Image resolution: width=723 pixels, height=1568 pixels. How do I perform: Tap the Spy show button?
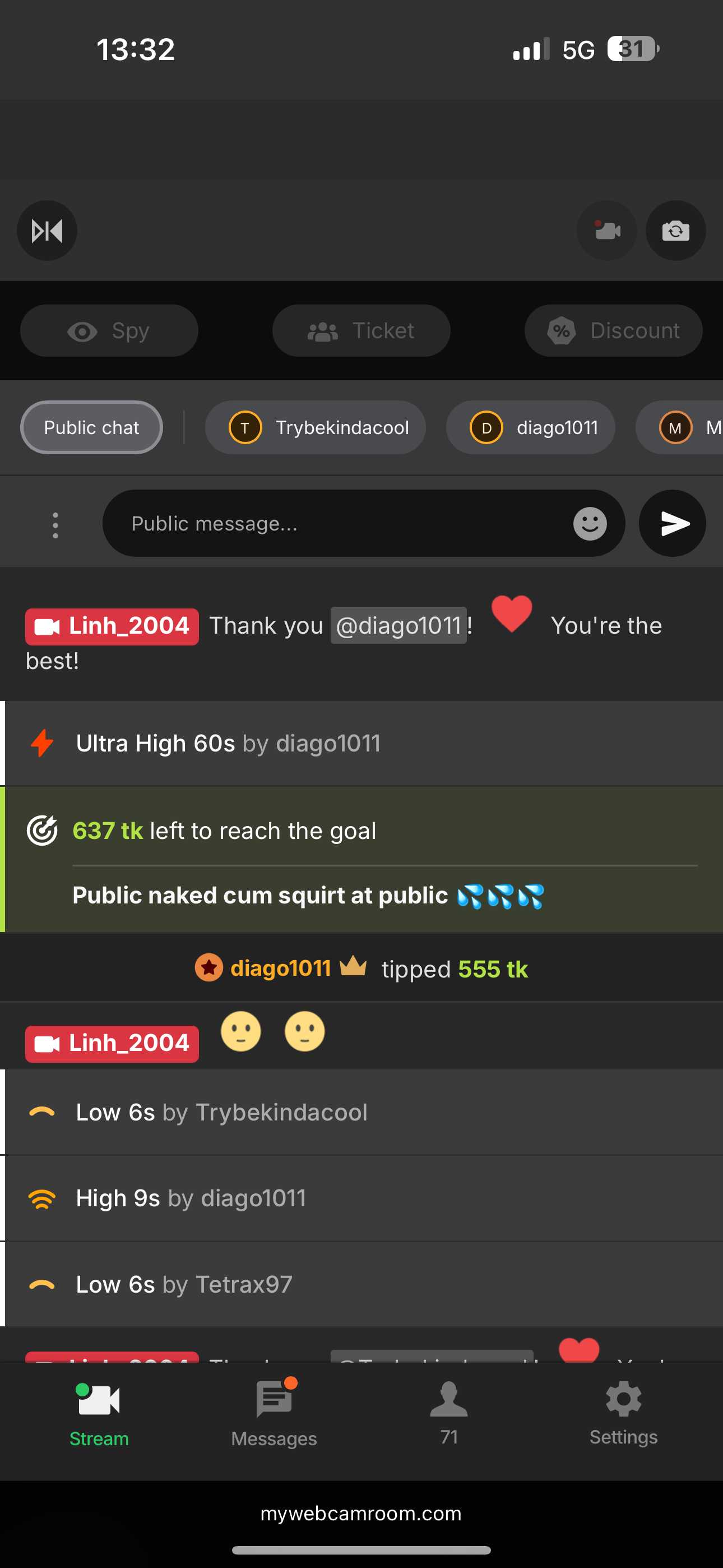(x=109, y=330)
